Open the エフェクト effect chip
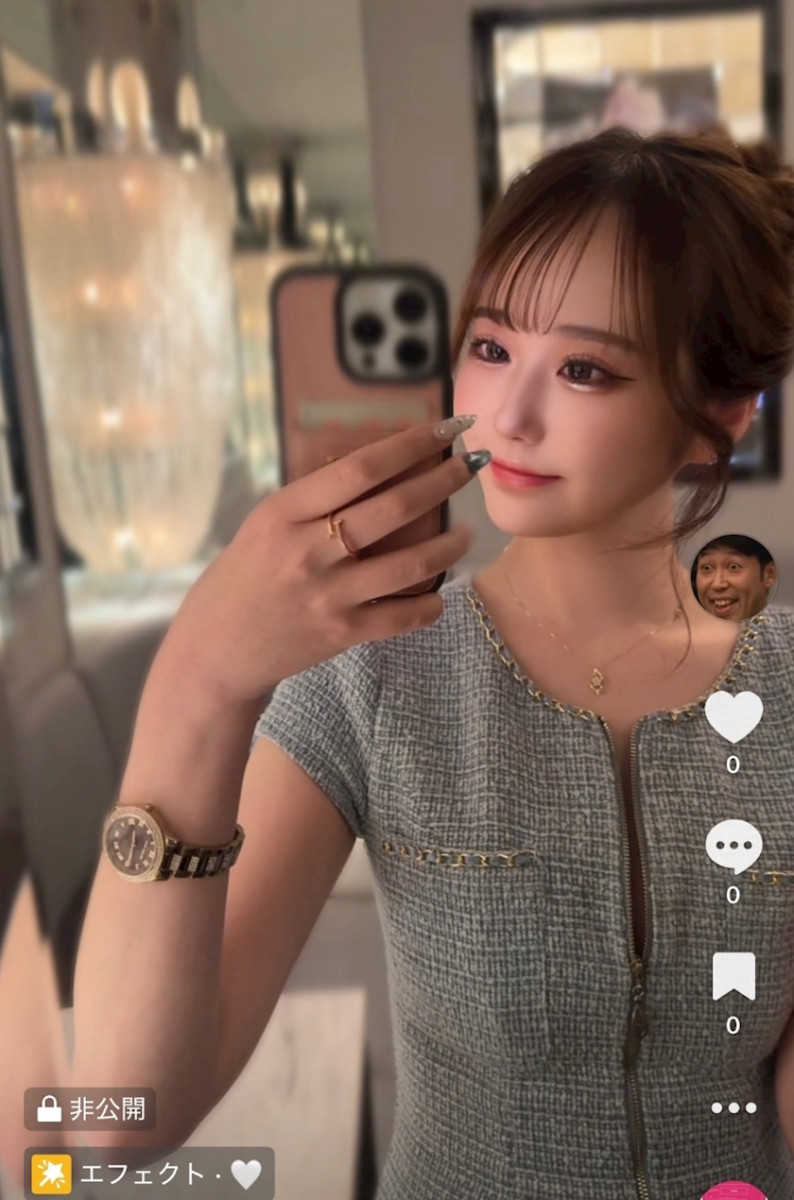This screenshot has height=1200, width=794. tap(148, 1173)
